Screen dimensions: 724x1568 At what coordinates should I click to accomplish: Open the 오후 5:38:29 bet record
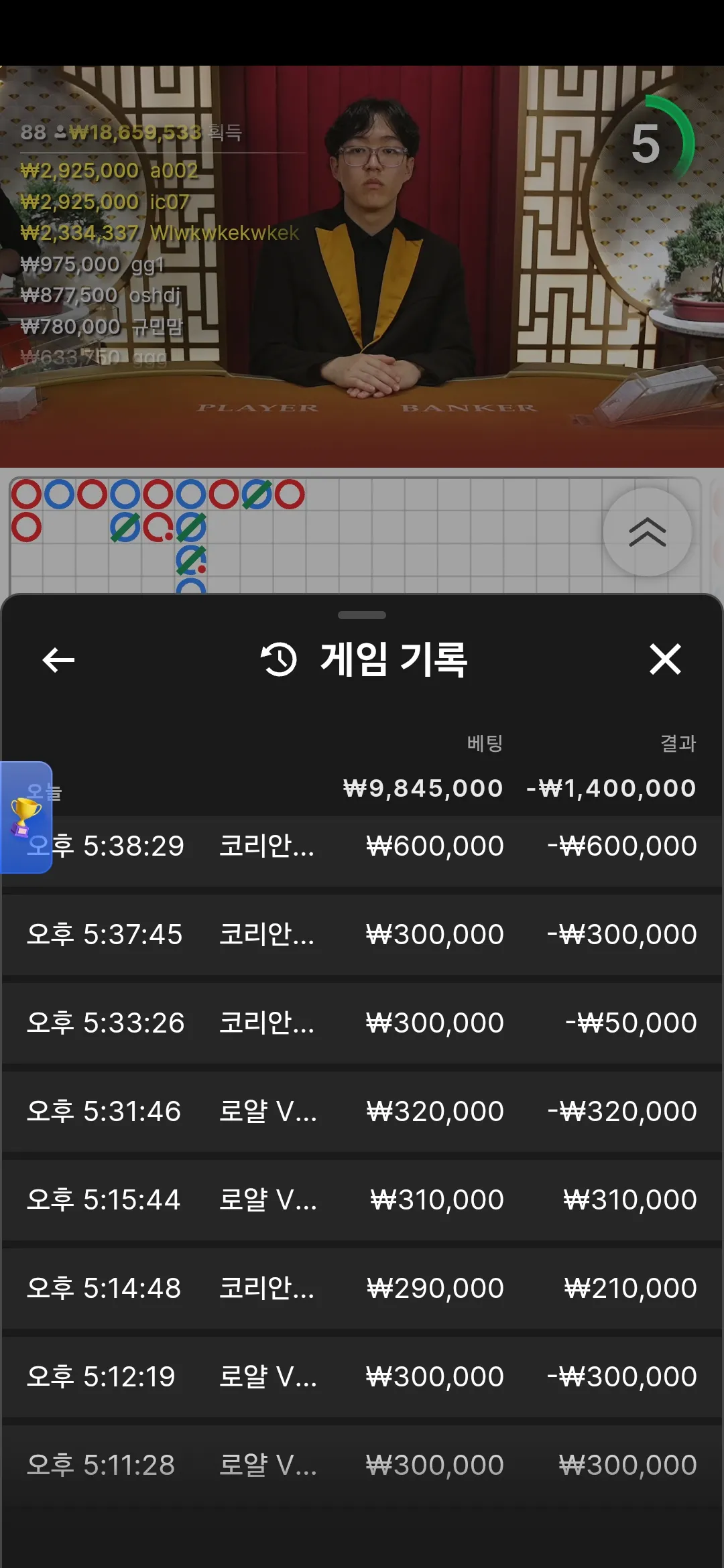tap(362, 846)
